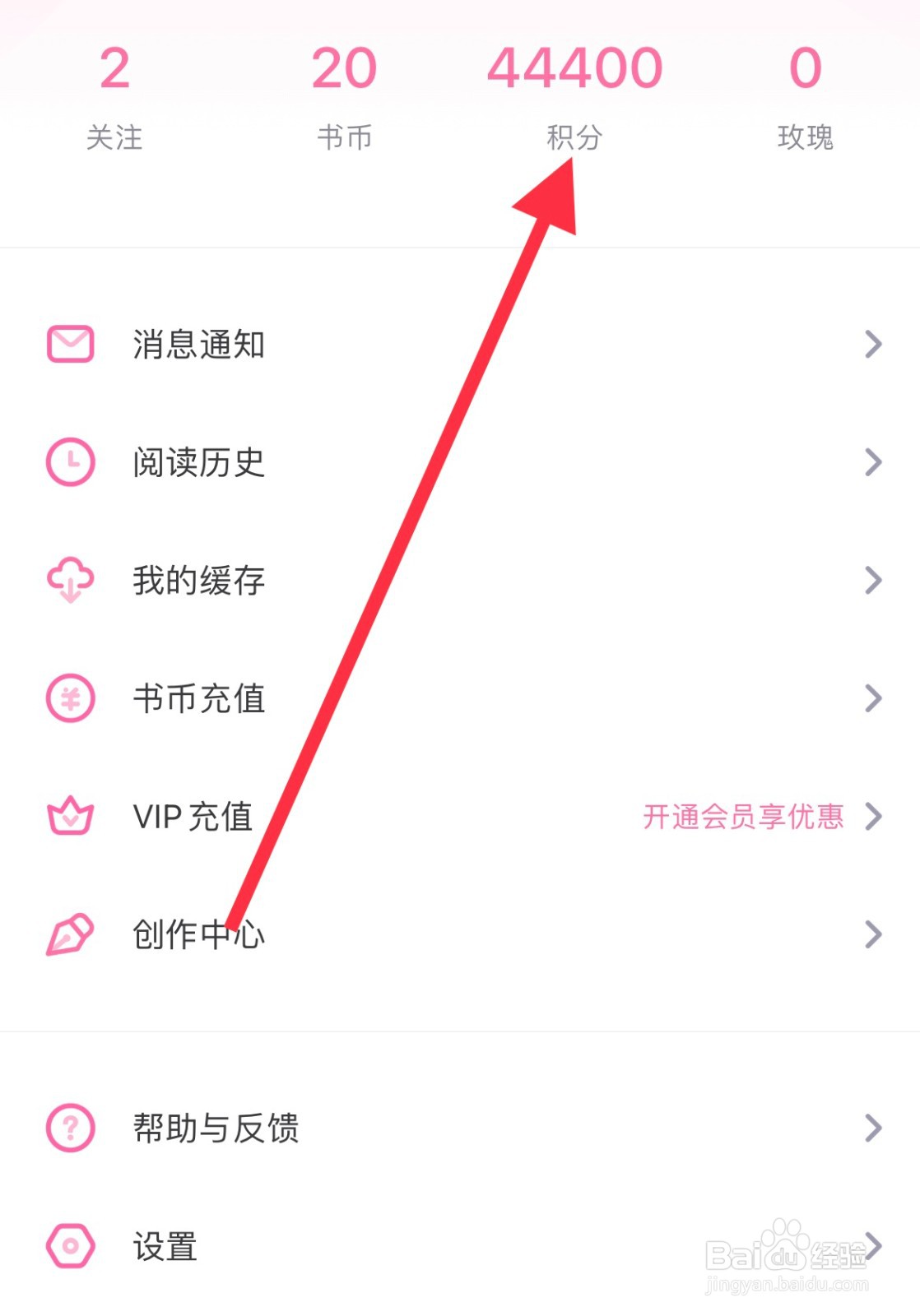Open the 设置 gear icon
Screen dimensions: 920x1316
(70, 1247)
